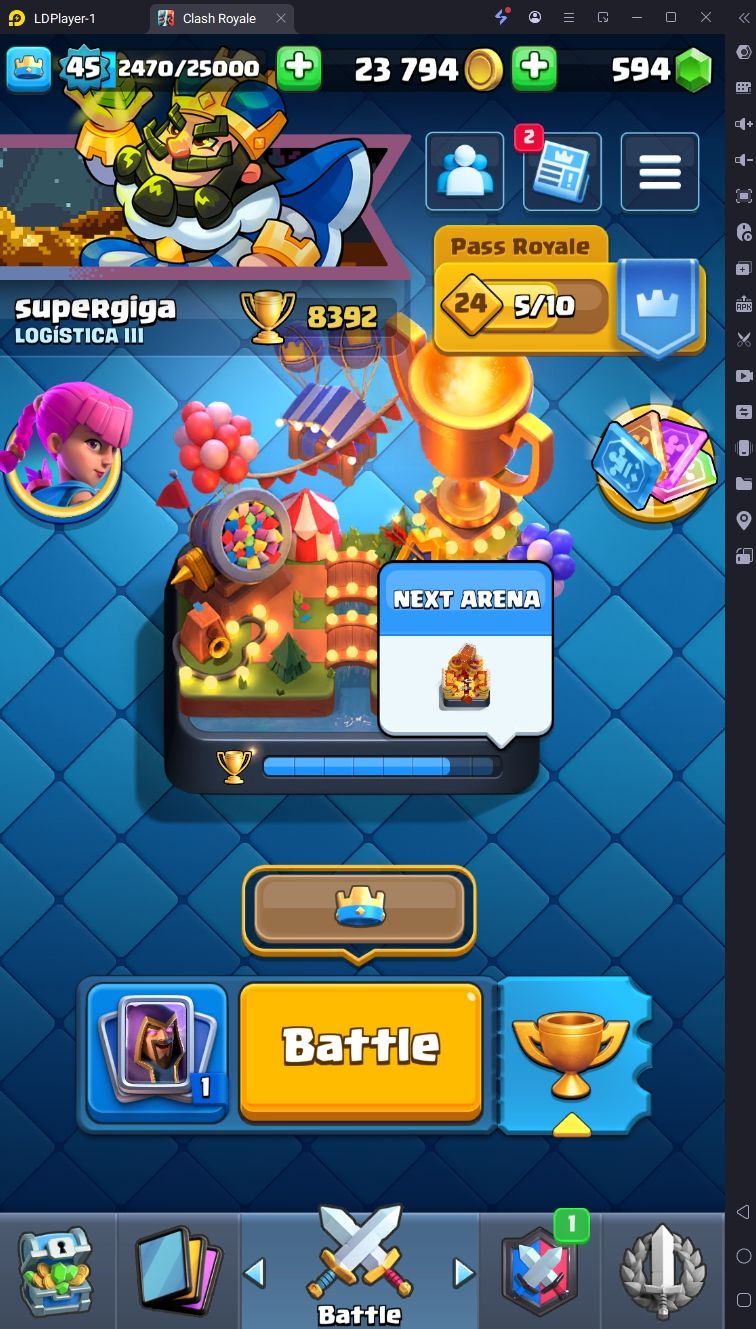The height and width of the screenshot is (1329, 756).
Task: Switch to the Shop chest tab
Action: [56, 1271]
